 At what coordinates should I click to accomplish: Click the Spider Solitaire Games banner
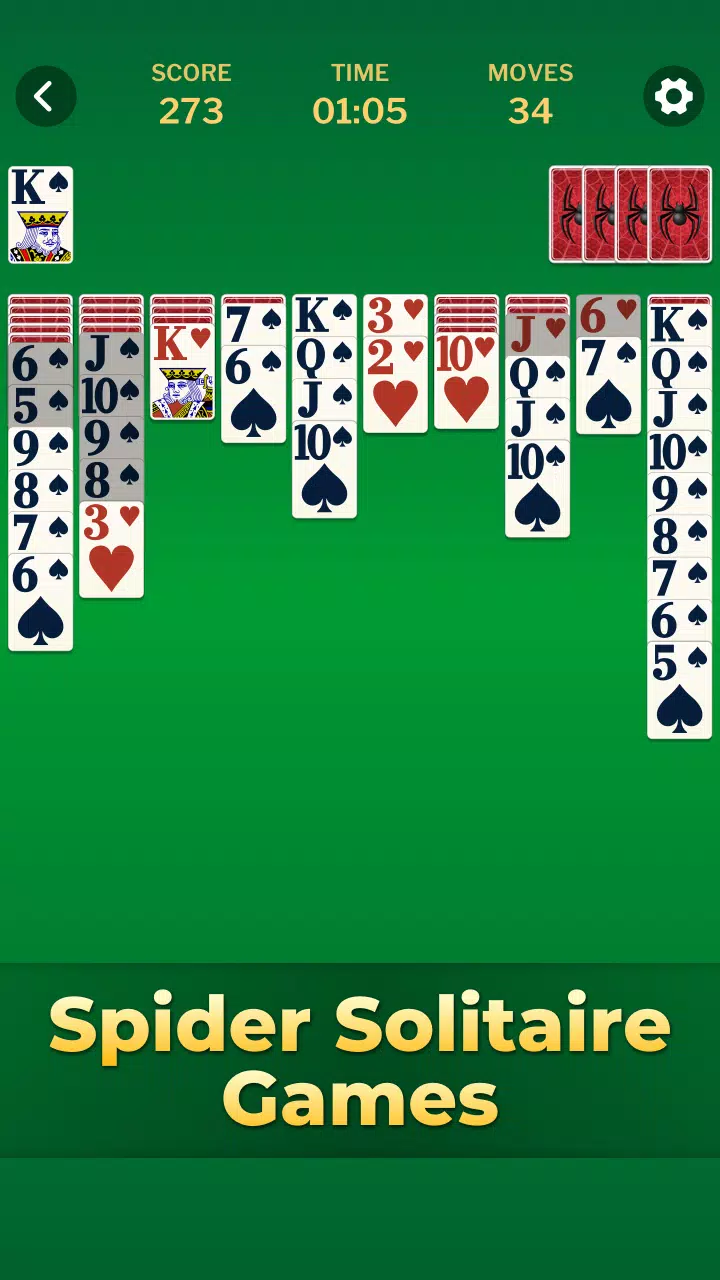[x=360, y=1060]
